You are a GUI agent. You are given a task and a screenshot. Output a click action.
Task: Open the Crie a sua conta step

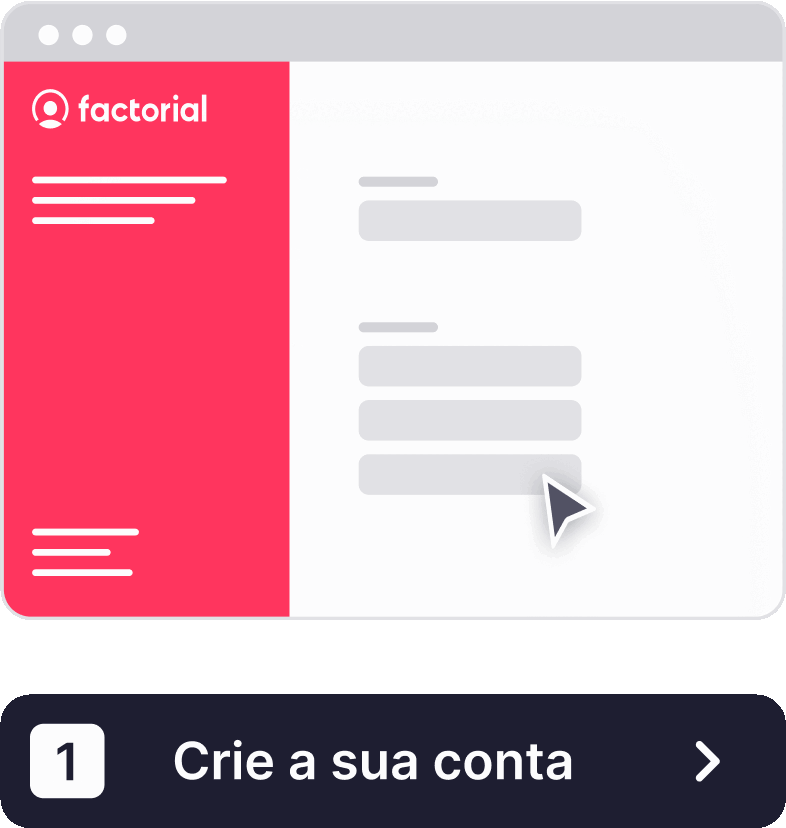click(x=392, y=762)
